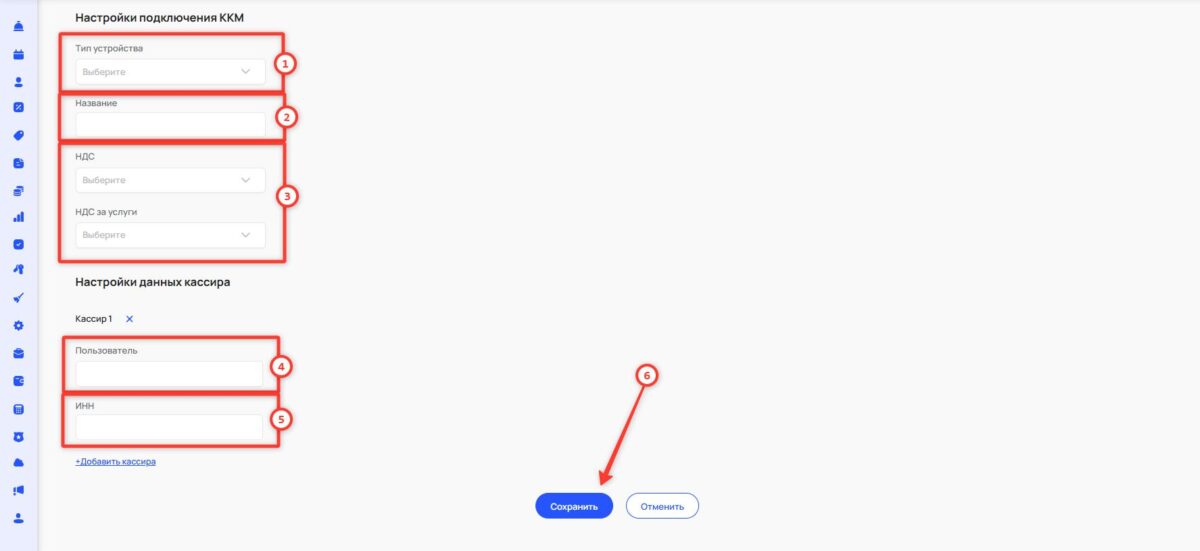
Task: Remove Кассир 1 with the X icon
Action: (129, 319)
